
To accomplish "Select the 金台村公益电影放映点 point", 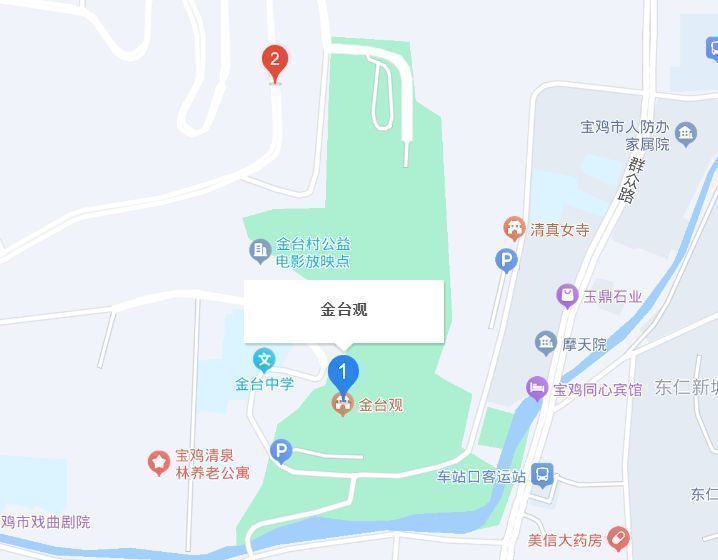I will click(259, 250).
